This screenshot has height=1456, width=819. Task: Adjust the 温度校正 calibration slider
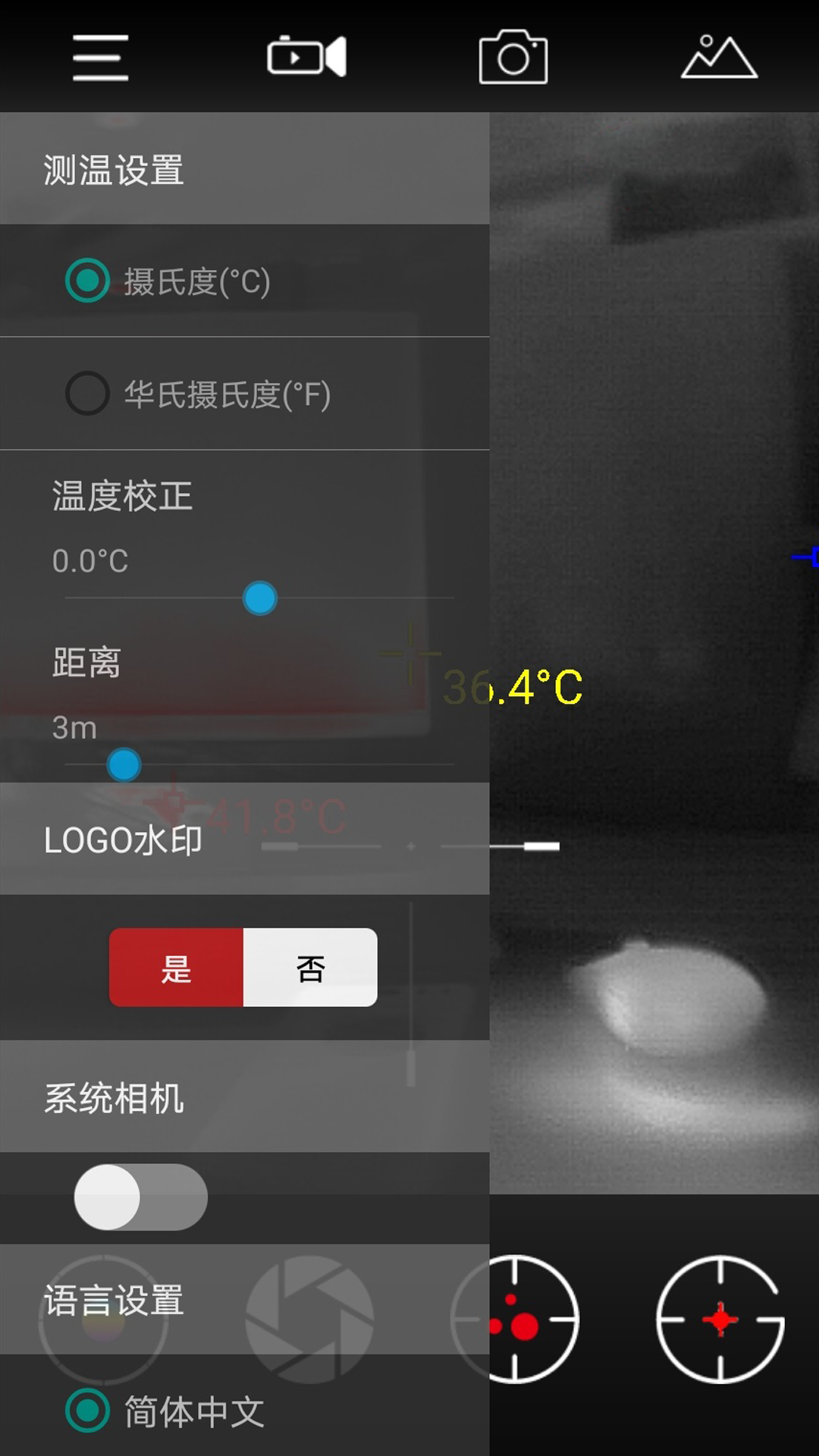click(260, 598)
